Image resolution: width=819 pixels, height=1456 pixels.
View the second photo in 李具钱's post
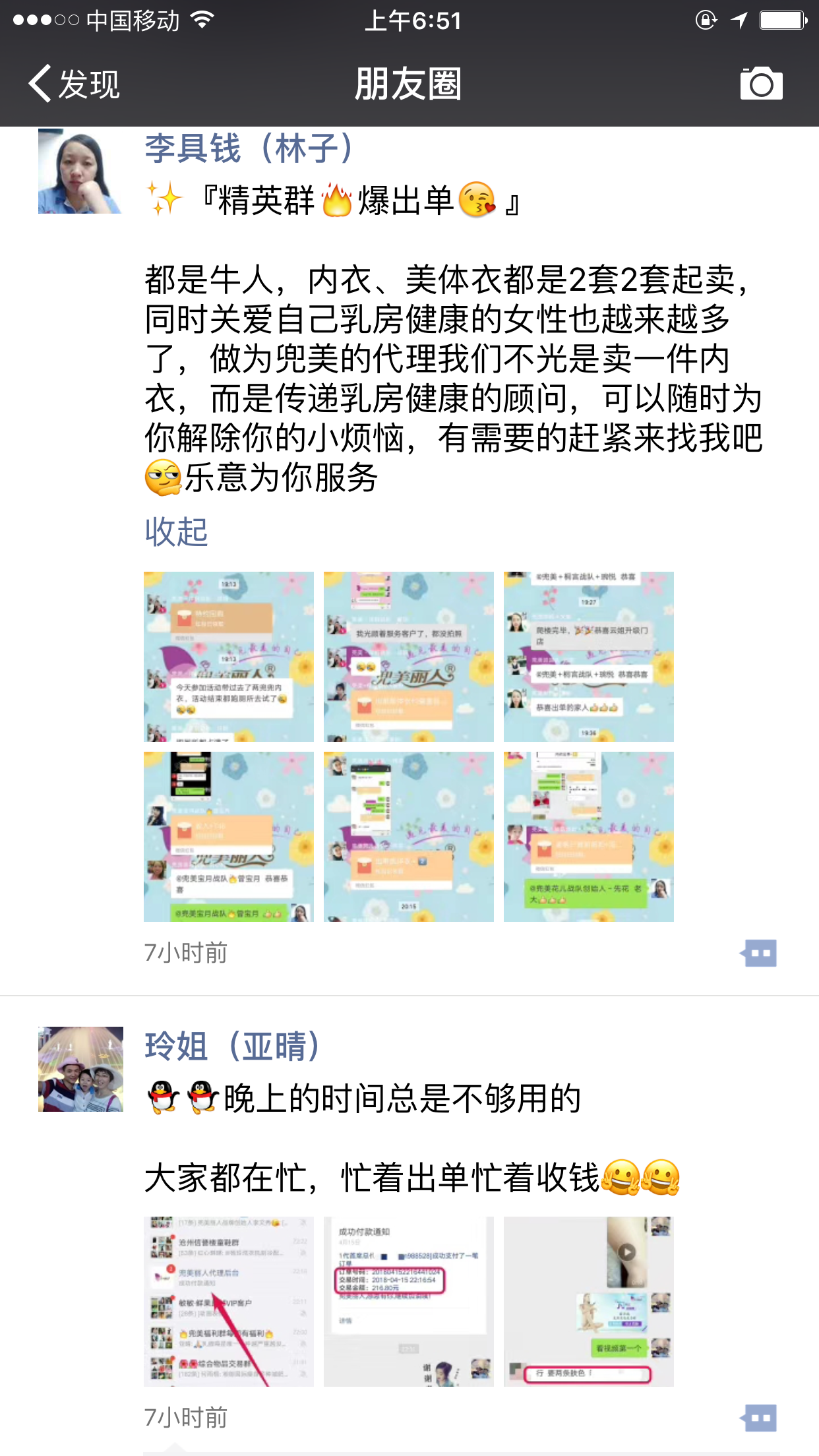[x=409, y=656]
